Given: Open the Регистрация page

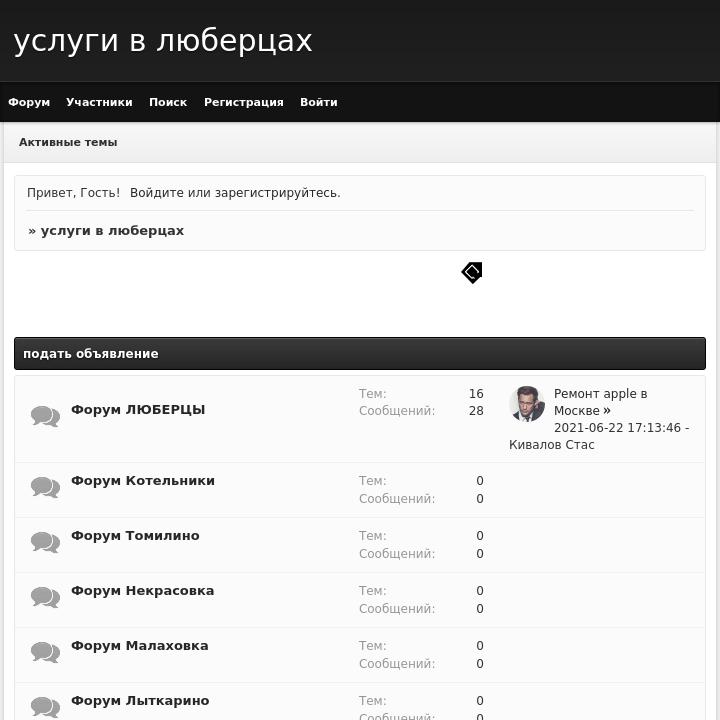Looking at the screenshot, I should [x=243, y=102].
